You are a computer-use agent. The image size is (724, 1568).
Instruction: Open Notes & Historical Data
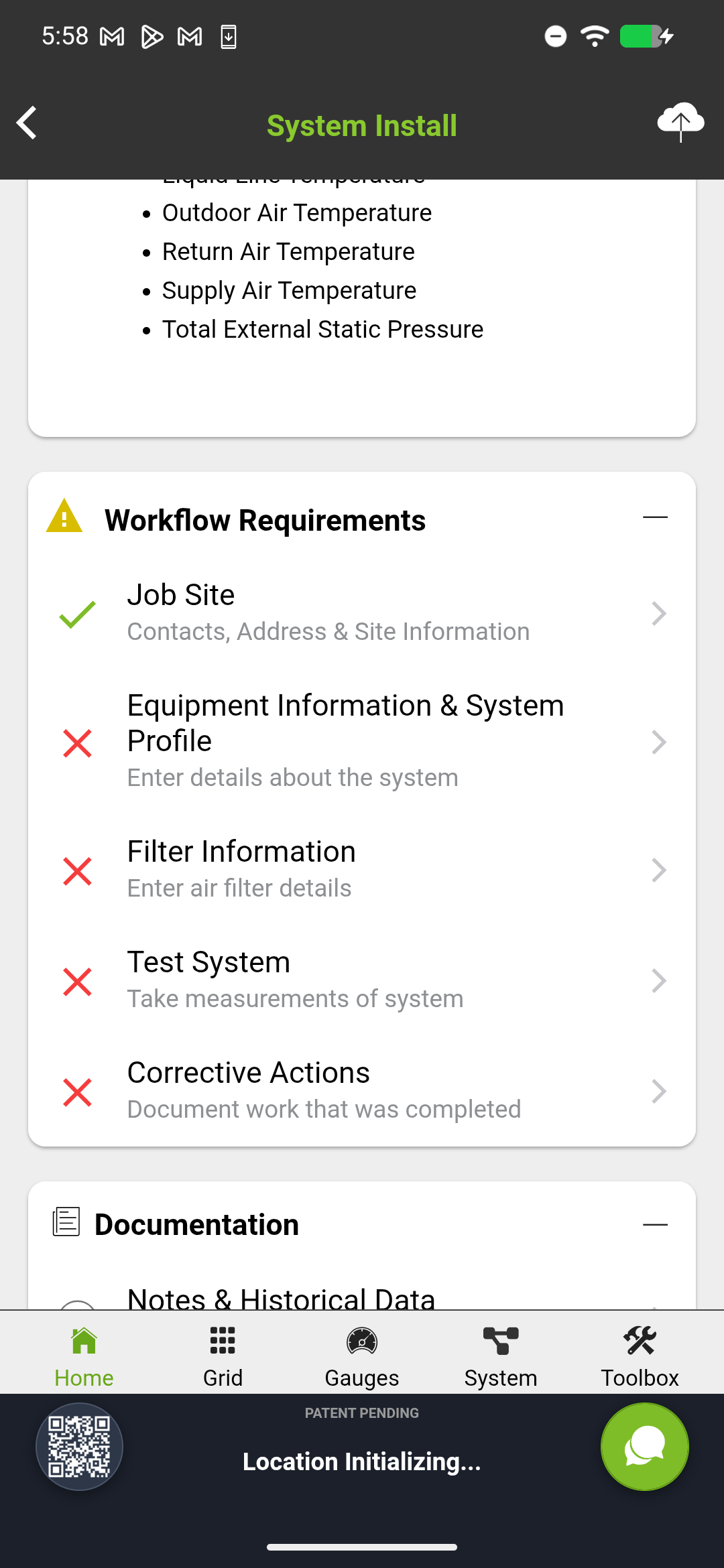282,1297
